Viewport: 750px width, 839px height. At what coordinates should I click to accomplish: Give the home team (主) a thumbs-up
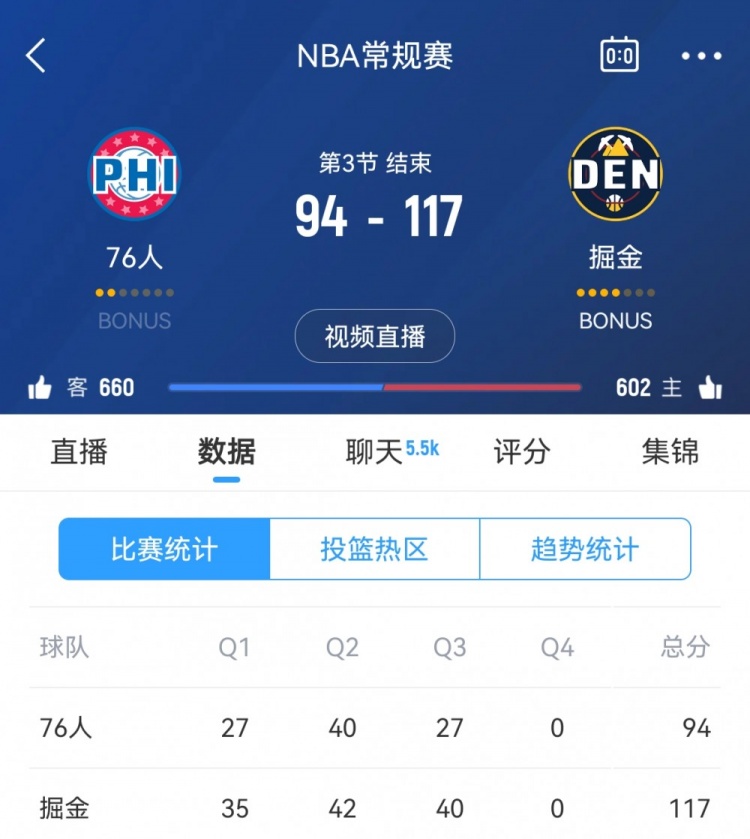tap(710, 388)
